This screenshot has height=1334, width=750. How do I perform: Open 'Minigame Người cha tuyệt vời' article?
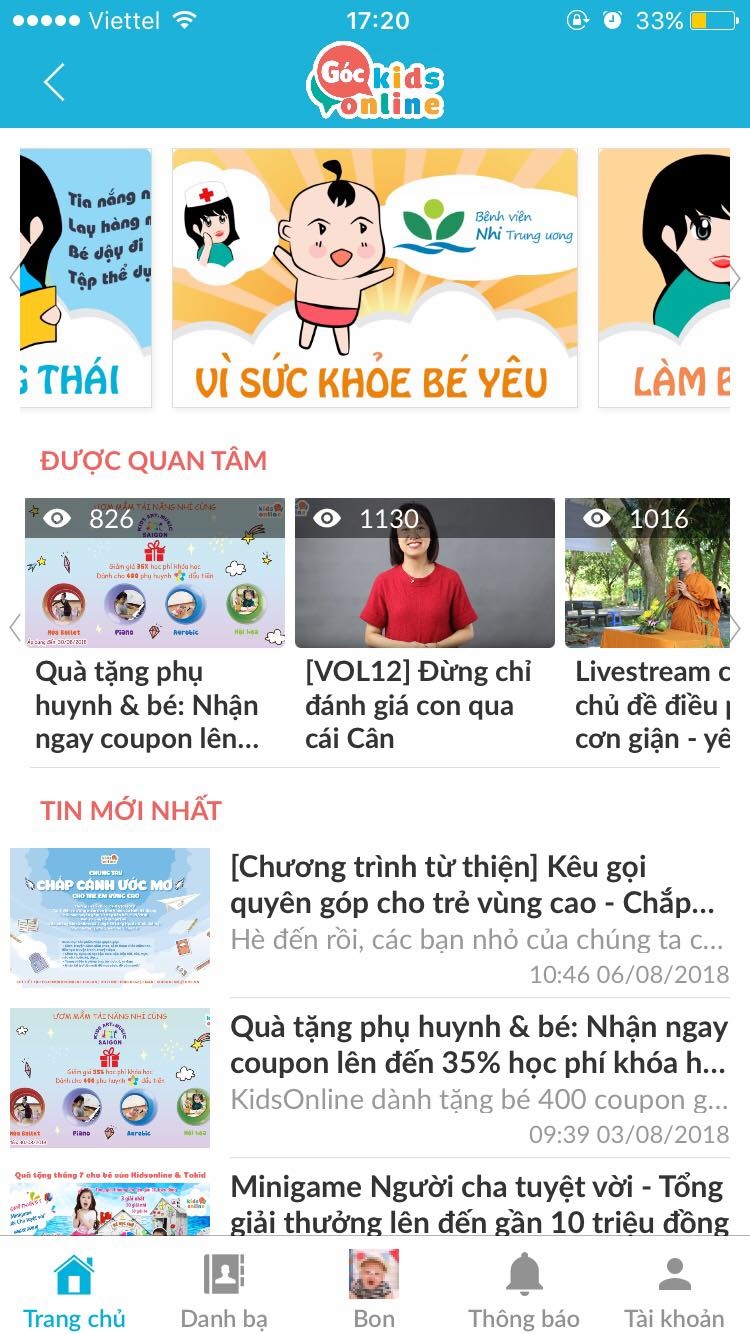click(478, 1203)
